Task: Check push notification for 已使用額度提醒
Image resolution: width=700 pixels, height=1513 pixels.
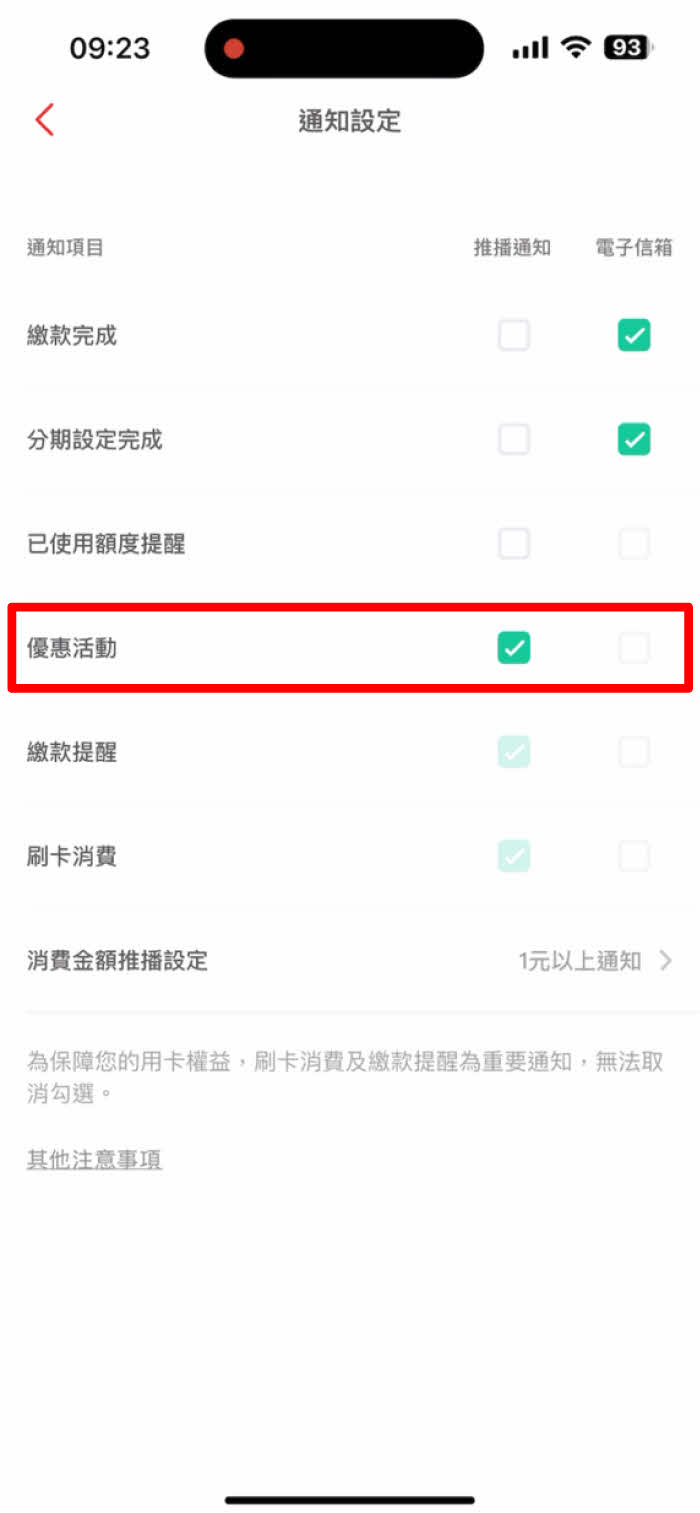Action: coord(514,544)
